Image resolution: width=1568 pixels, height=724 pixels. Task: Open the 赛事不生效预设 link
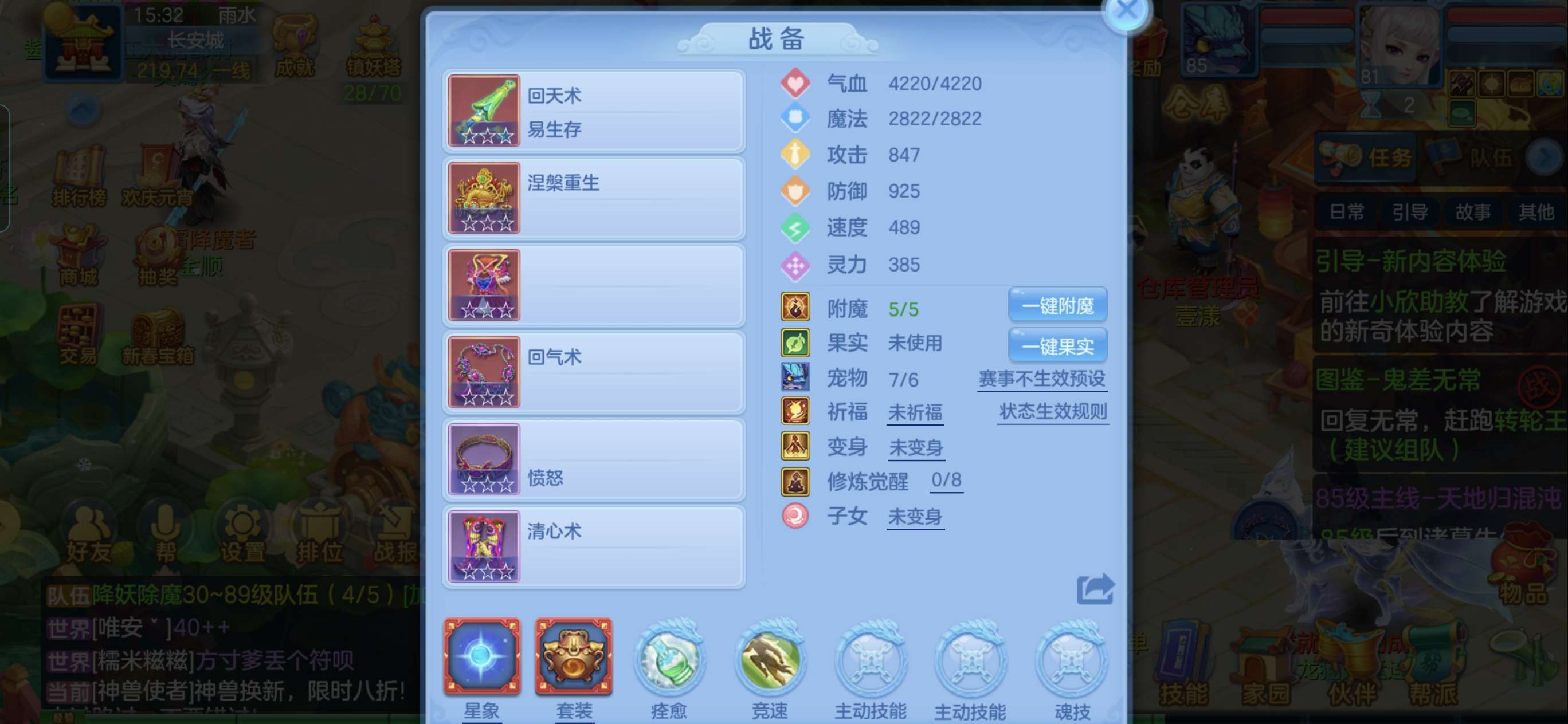(1041, 379)
